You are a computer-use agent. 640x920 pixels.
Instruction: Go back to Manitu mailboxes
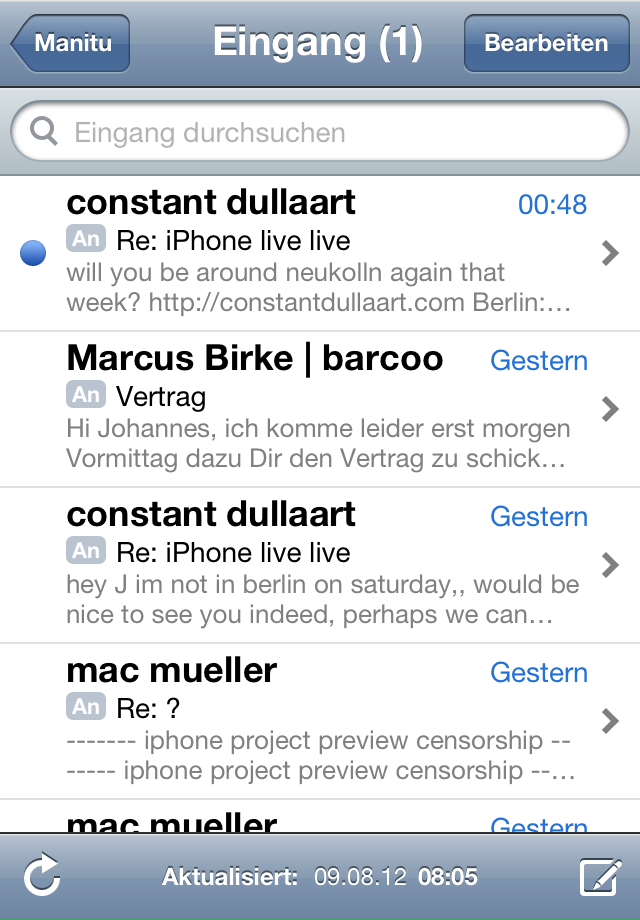70,44
